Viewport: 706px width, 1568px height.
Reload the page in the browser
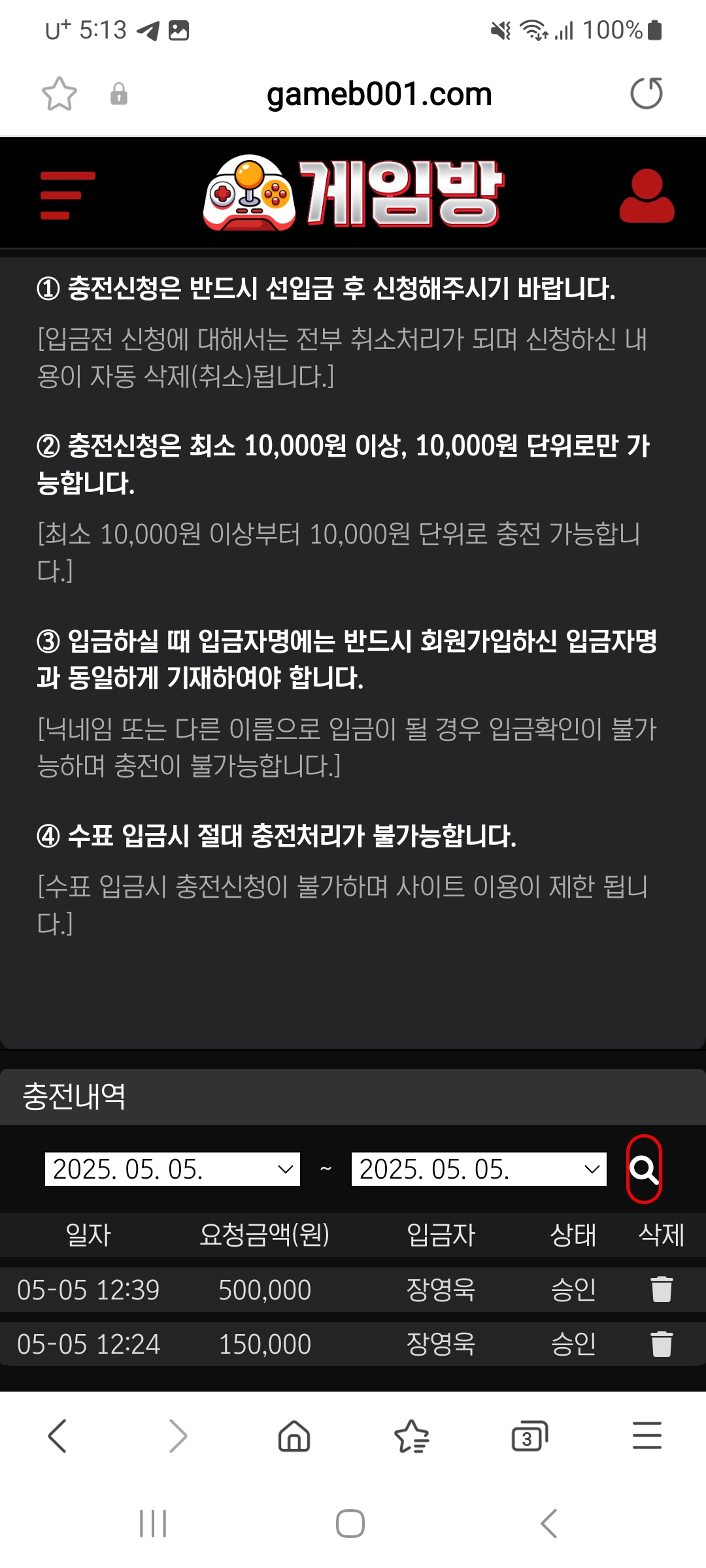coord(647,93)
